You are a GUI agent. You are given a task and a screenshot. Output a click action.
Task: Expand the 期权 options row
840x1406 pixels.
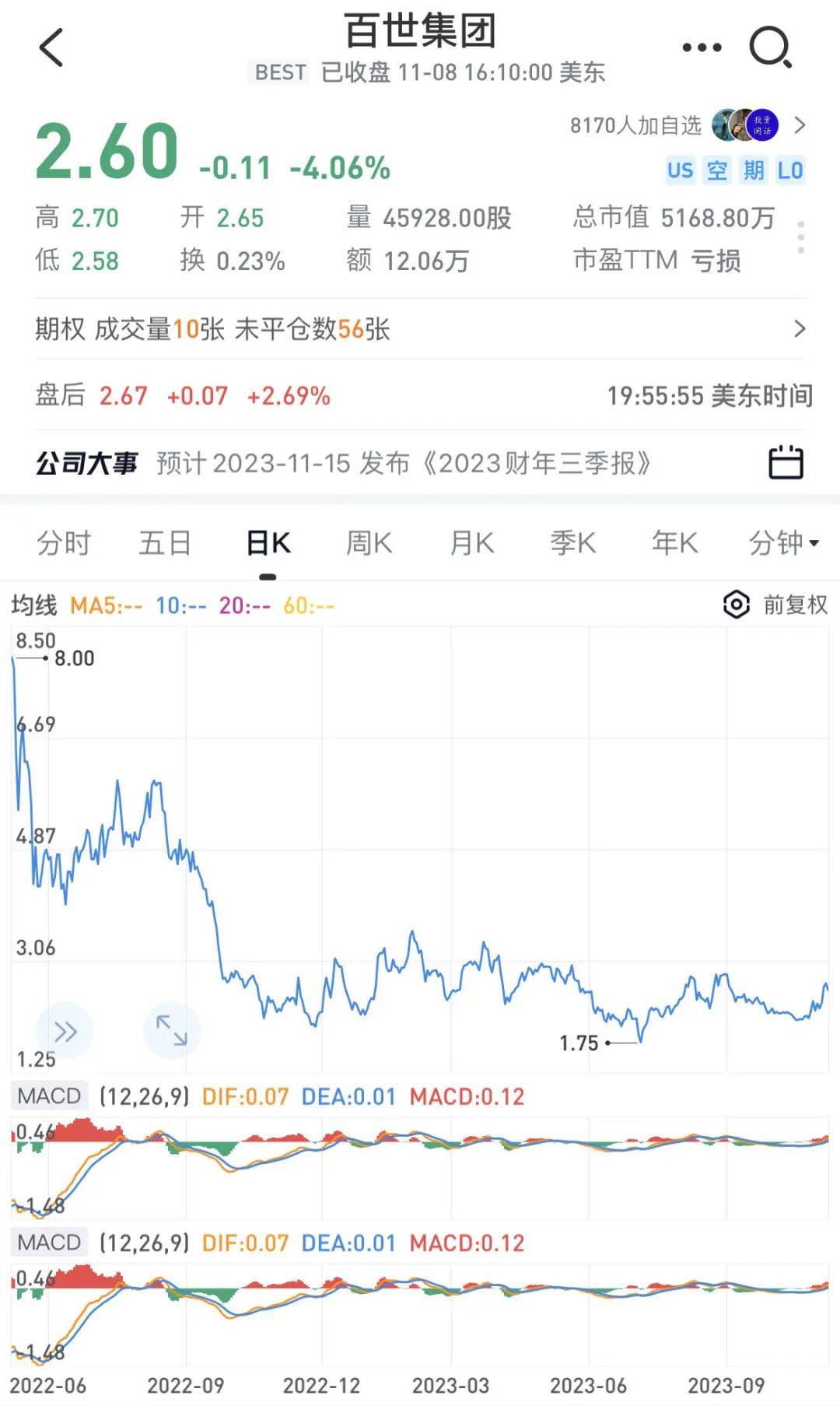click(x=800, y=330)
